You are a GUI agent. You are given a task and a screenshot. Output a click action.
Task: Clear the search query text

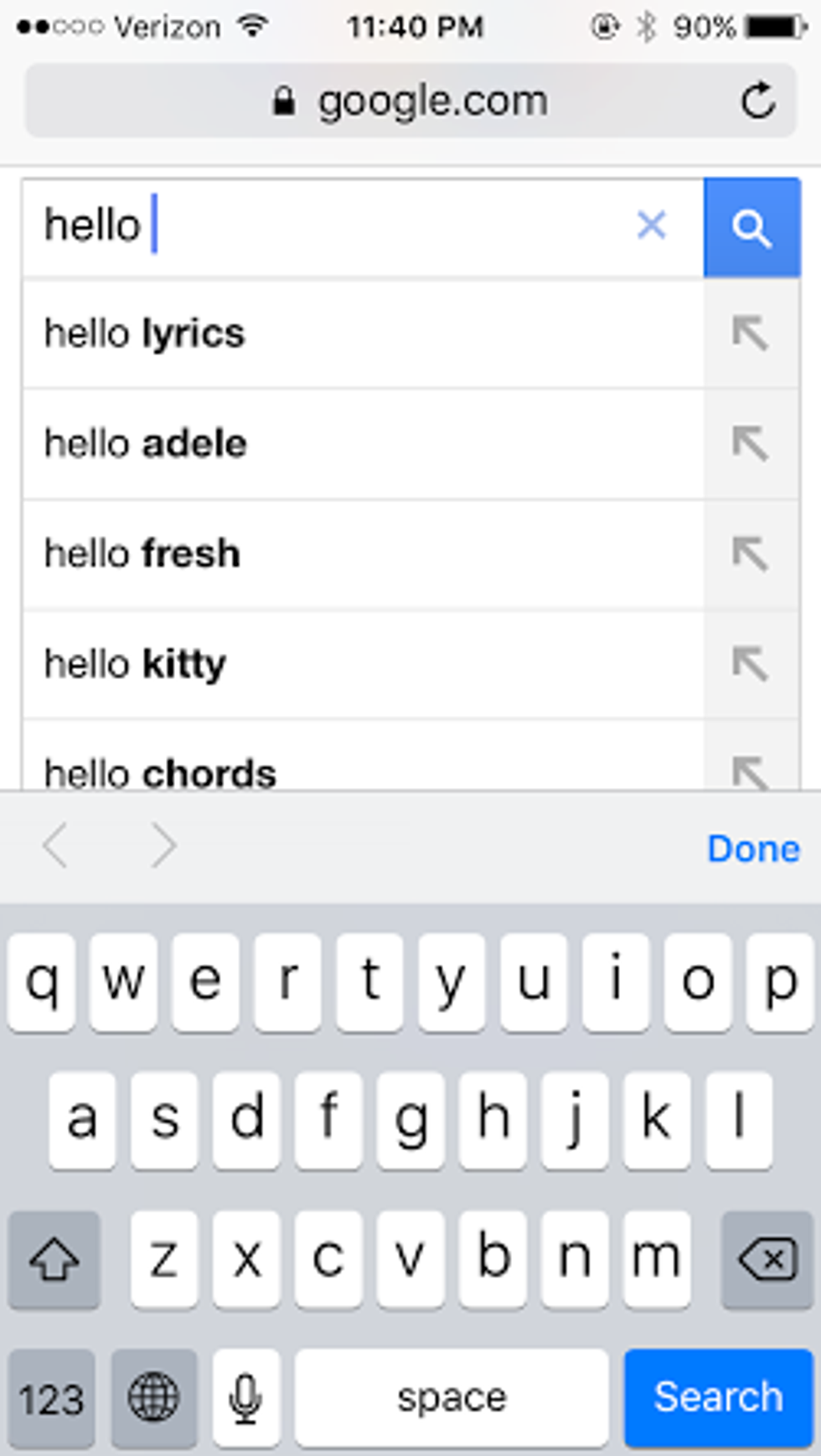[652, 225]
